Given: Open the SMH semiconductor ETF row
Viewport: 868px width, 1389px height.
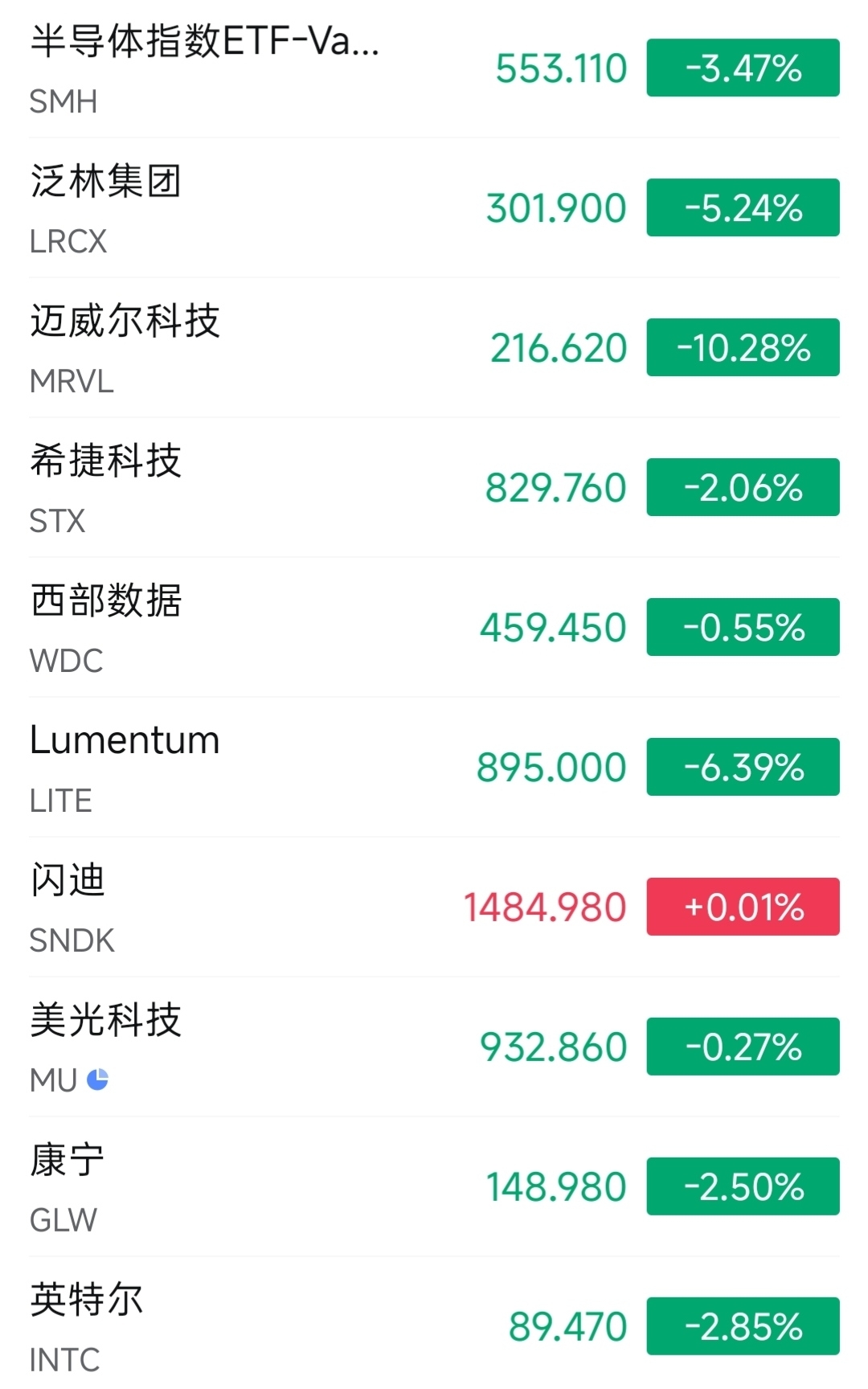Looking at the screenshot, I should (x=434, y=69).
